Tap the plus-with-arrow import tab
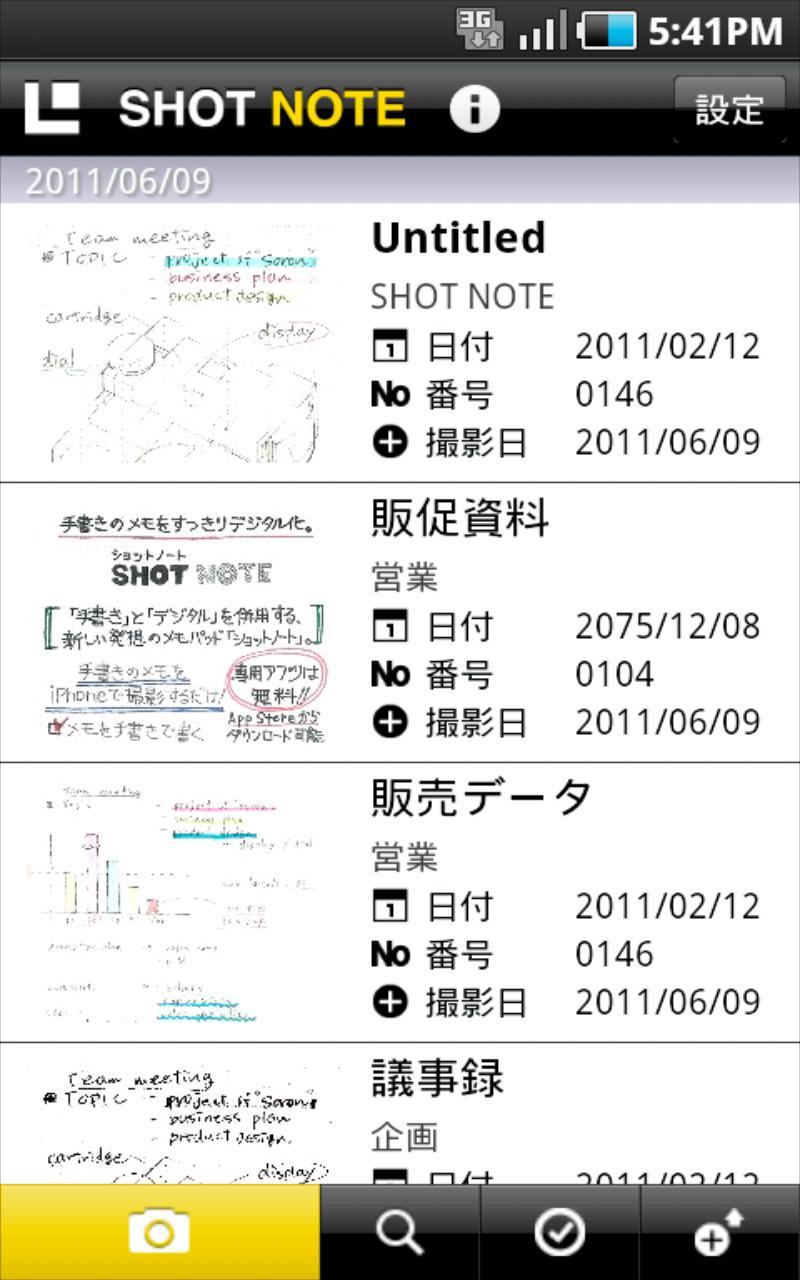 pos(720,1232)
